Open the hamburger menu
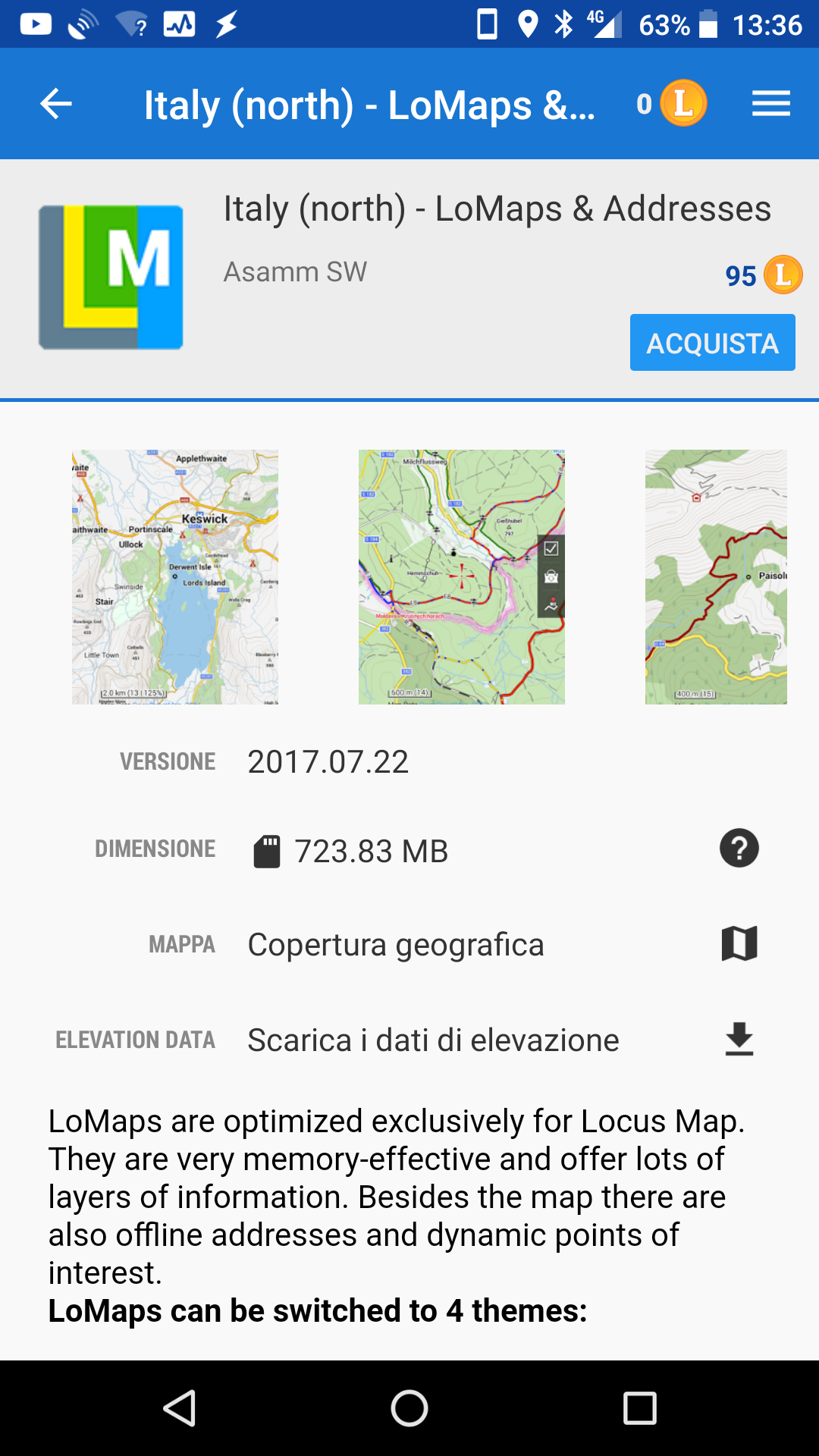This screenshot has width=819, height=1456. click(771, 104)
